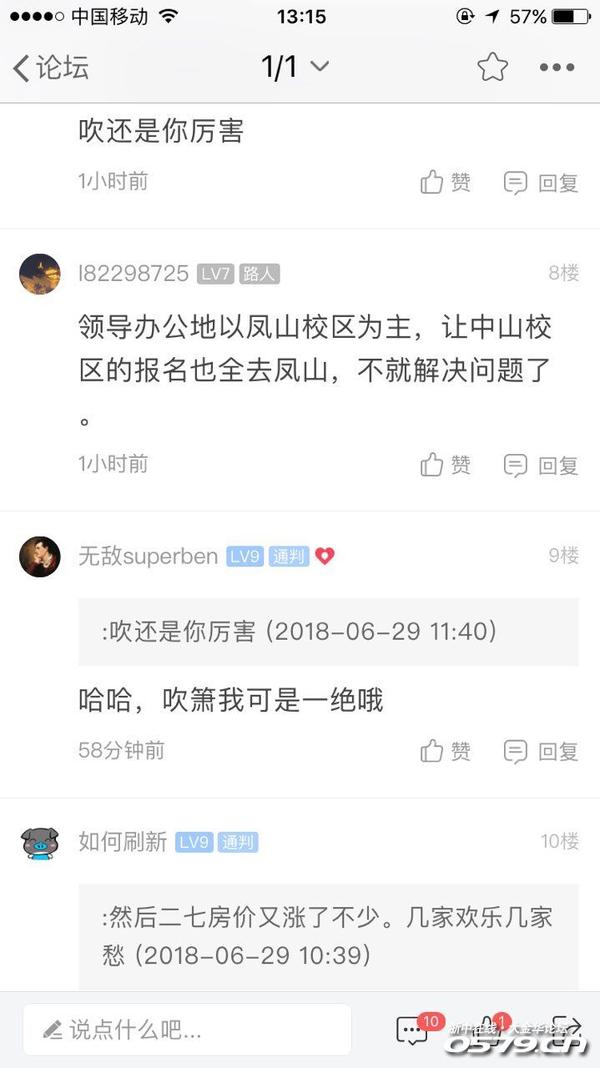Image resolution: width=600 pixels, height=1068 pixels.
Task: Like l82298725's comment on floor 8
Action: tap(445, 464)
